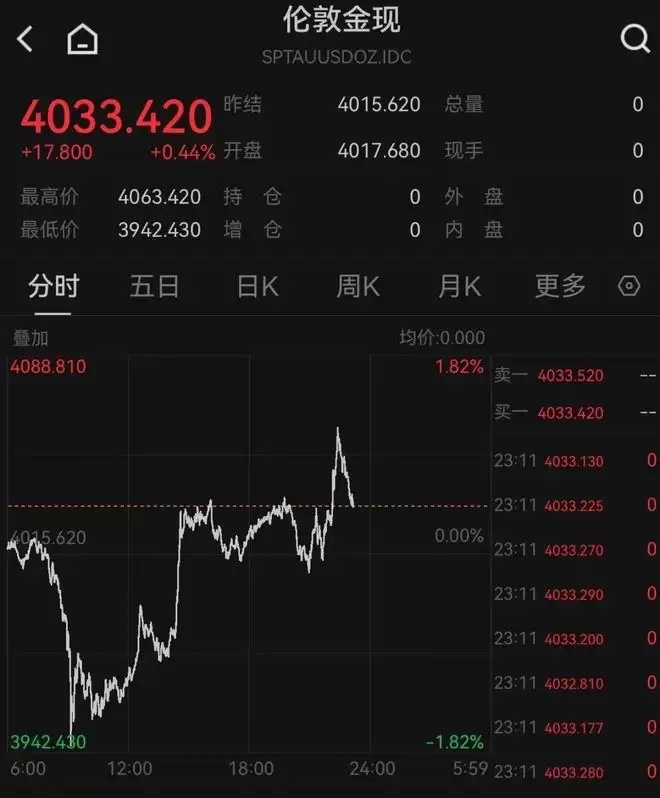
Task: Switch to the 月K chart tab
Action: tap(460, 286)
